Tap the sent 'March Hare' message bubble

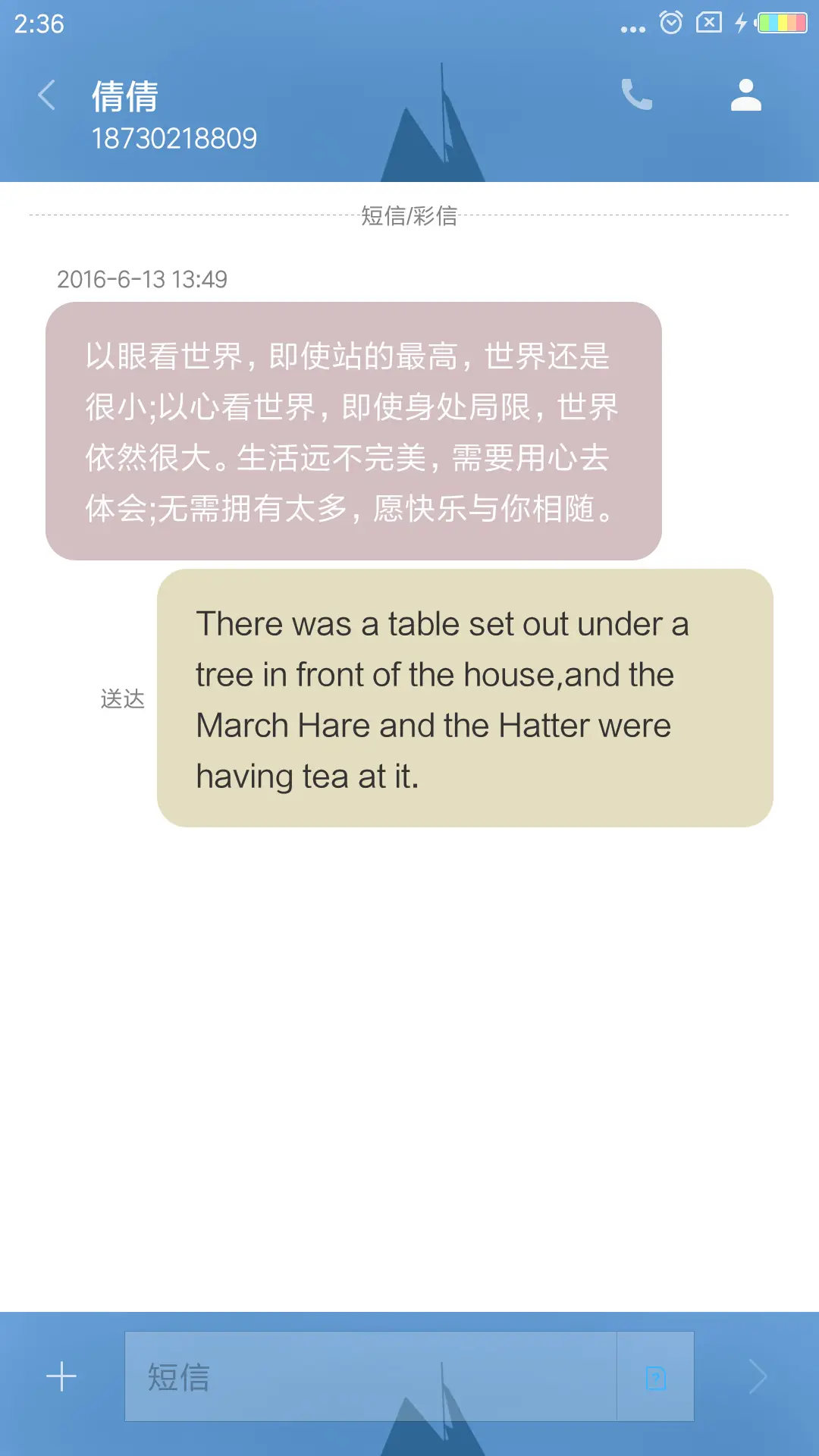(x=464, y=698)
